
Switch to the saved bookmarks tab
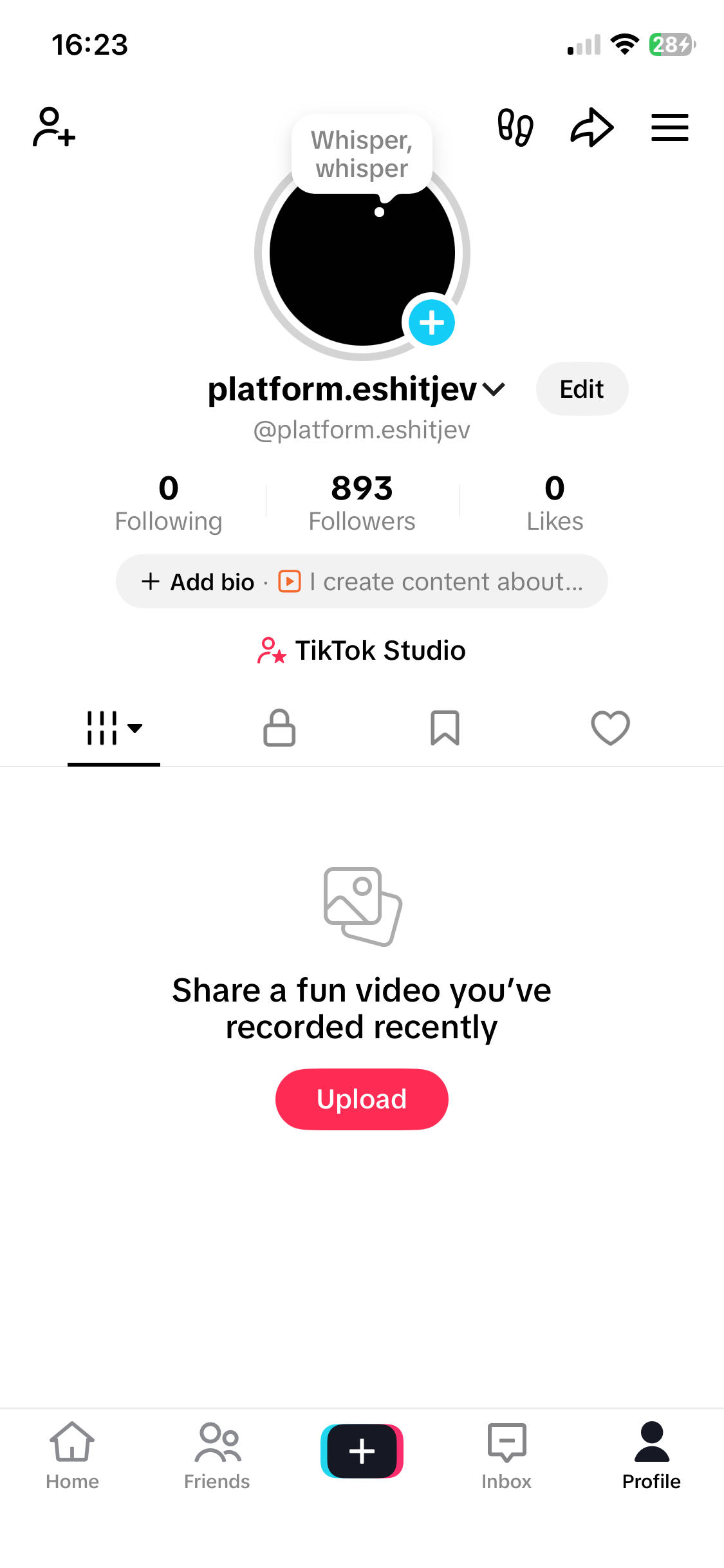pos(445,729)
